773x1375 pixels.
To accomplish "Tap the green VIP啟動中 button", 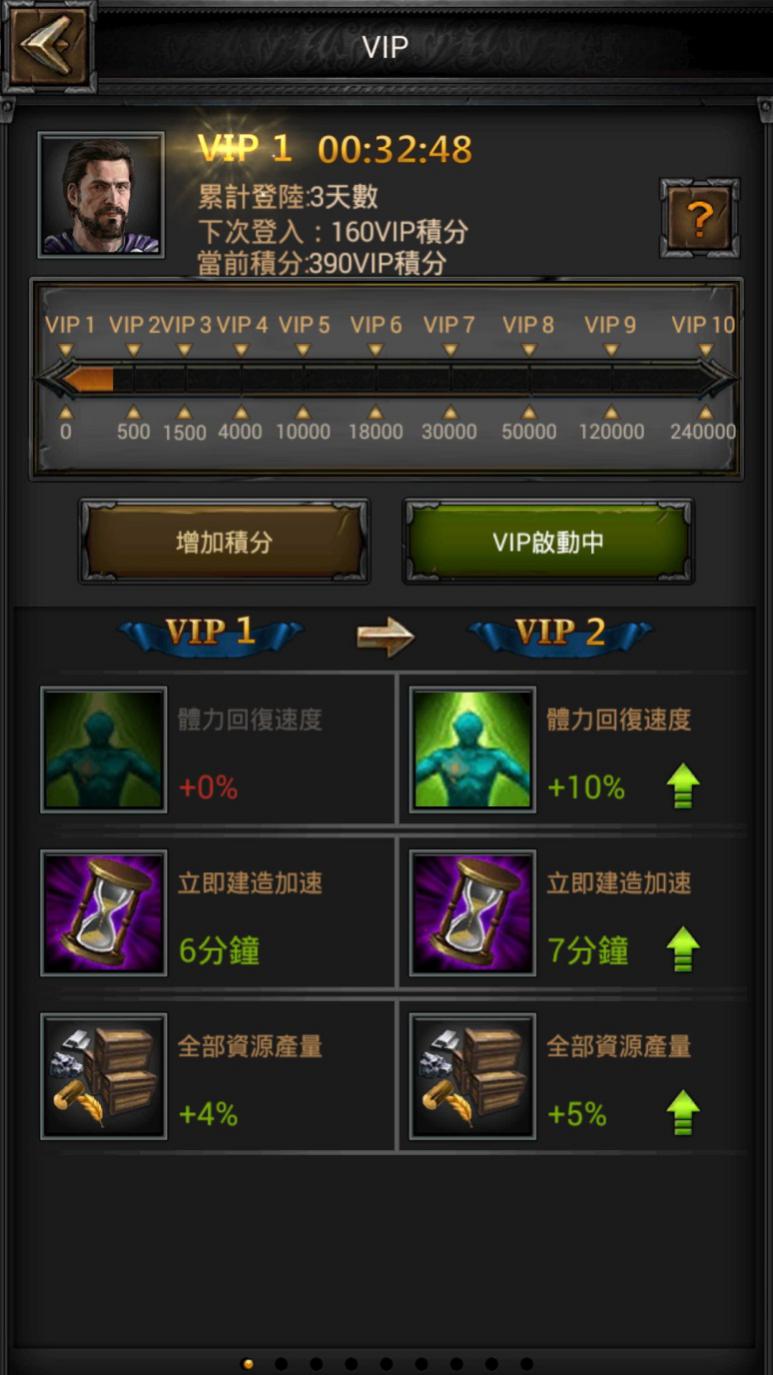I will point(547,542).
